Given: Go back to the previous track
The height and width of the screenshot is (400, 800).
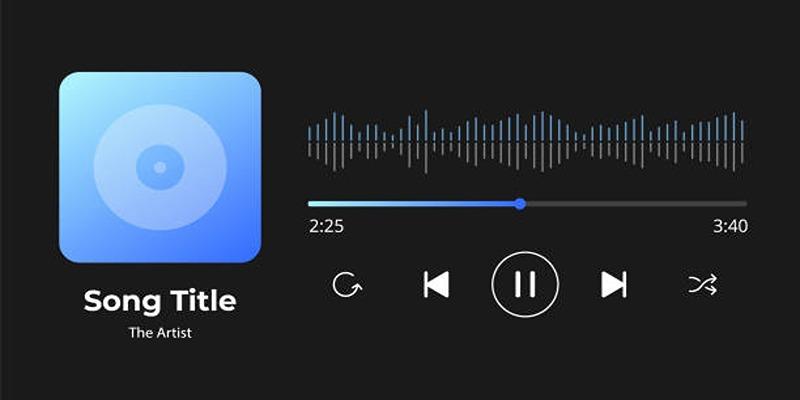Looking at the screenshot, I should coord(436,285).
